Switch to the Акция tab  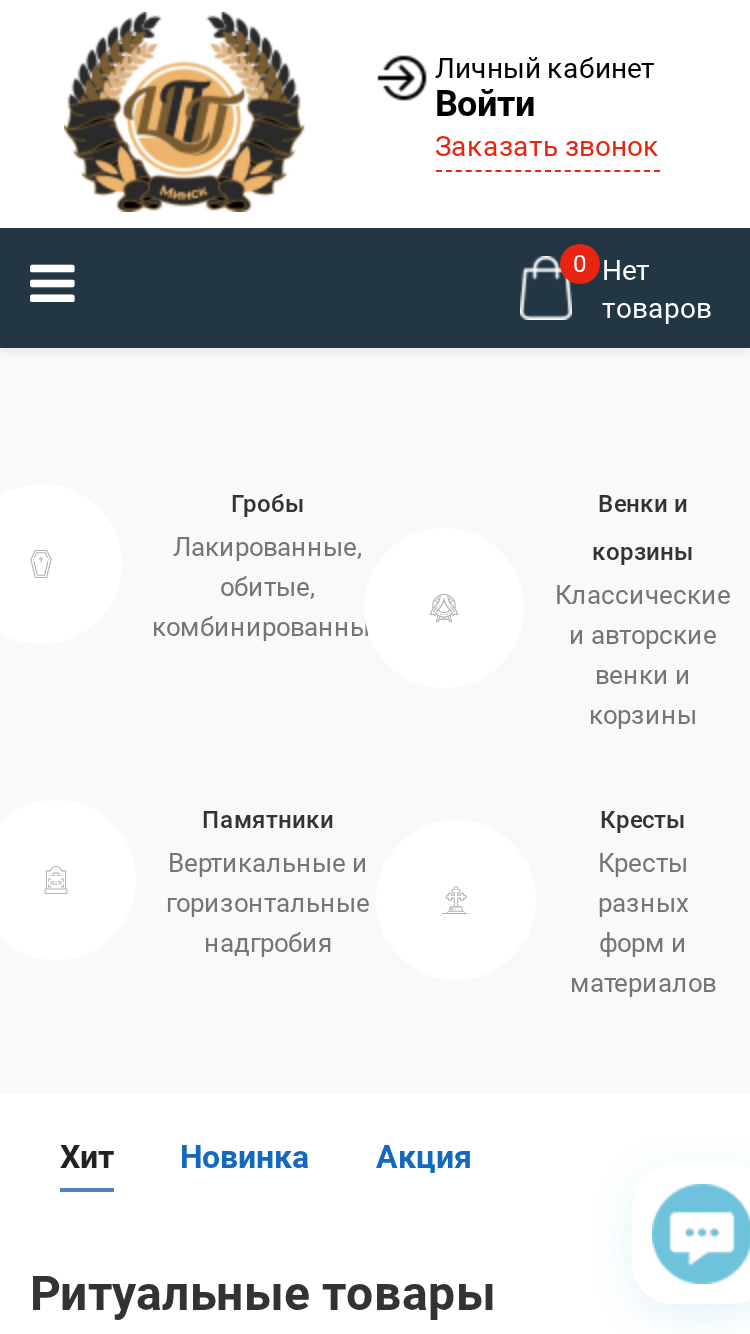coord(423,1158)
